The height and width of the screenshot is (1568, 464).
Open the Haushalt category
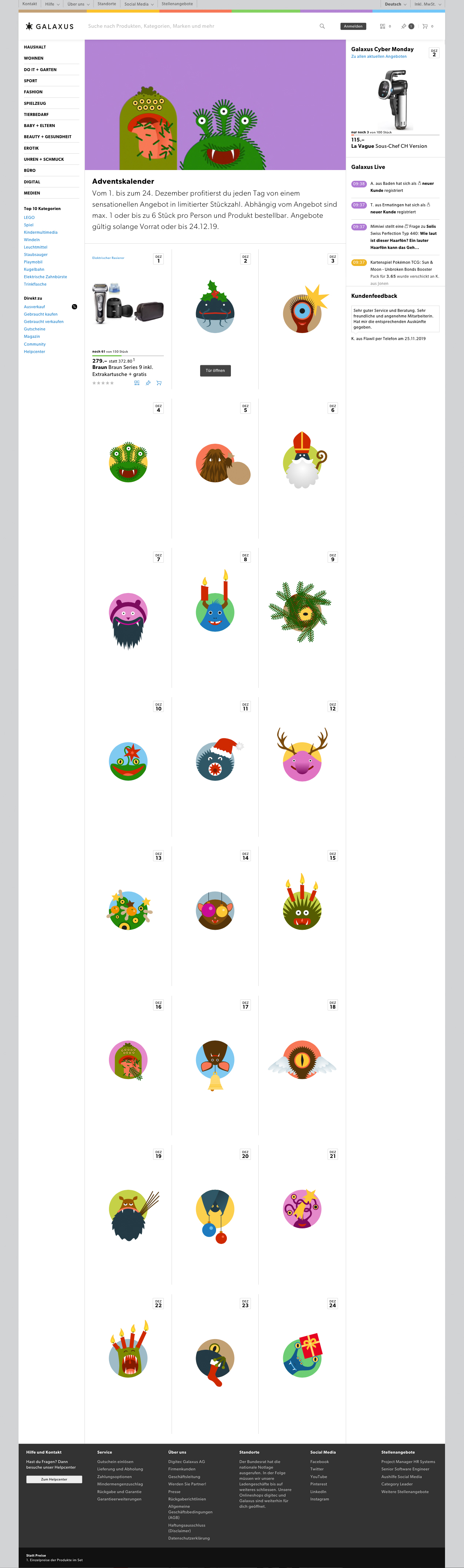[x=35, y=47]
